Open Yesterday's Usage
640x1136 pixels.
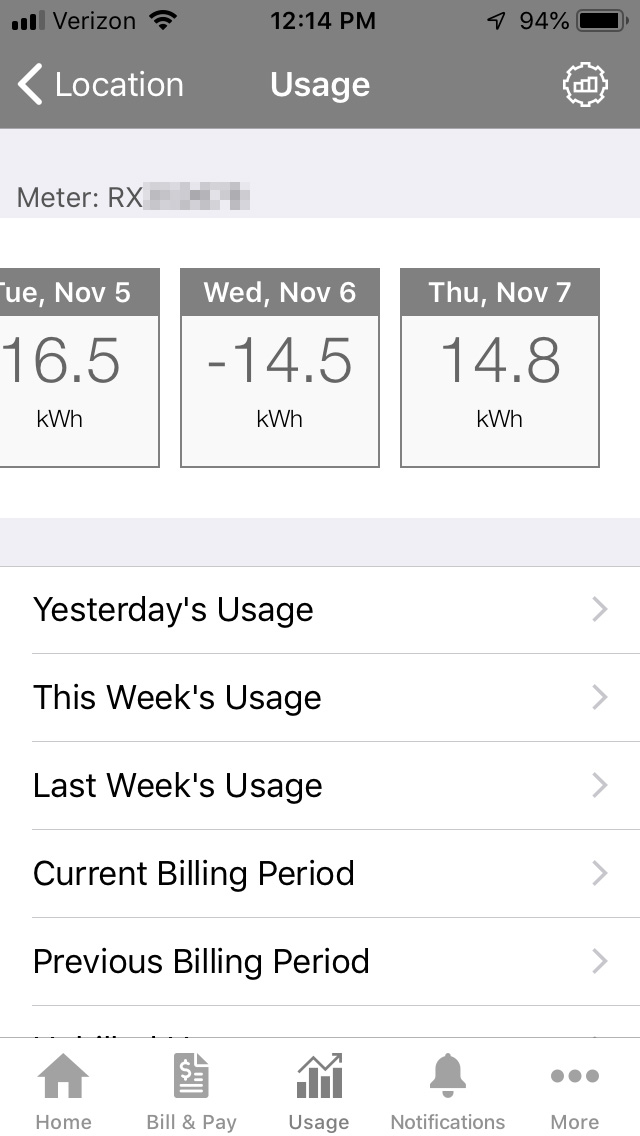point(320,610)
